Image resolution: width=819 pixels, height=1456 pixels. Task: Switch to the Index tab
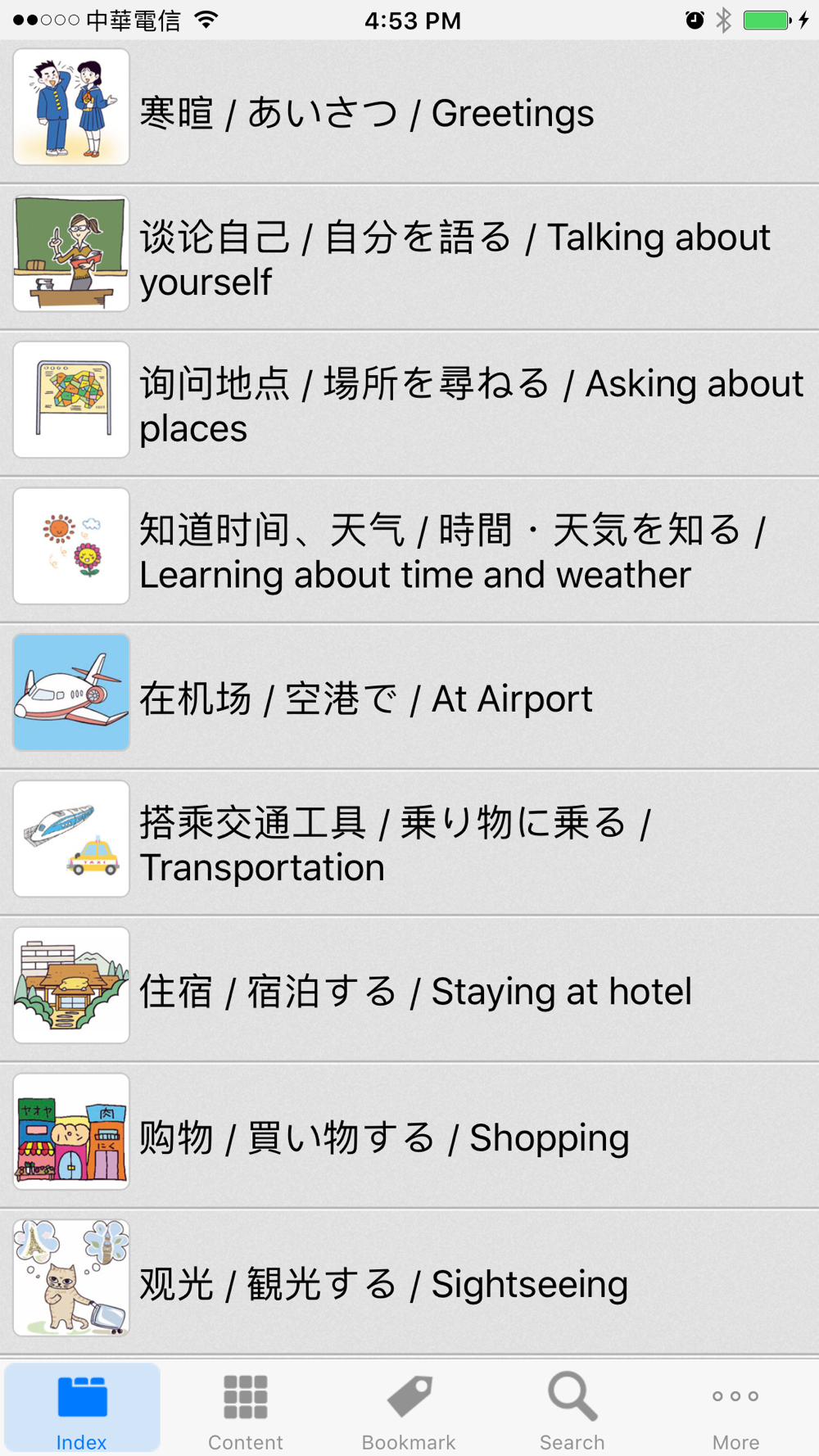tap(82, 1410)
